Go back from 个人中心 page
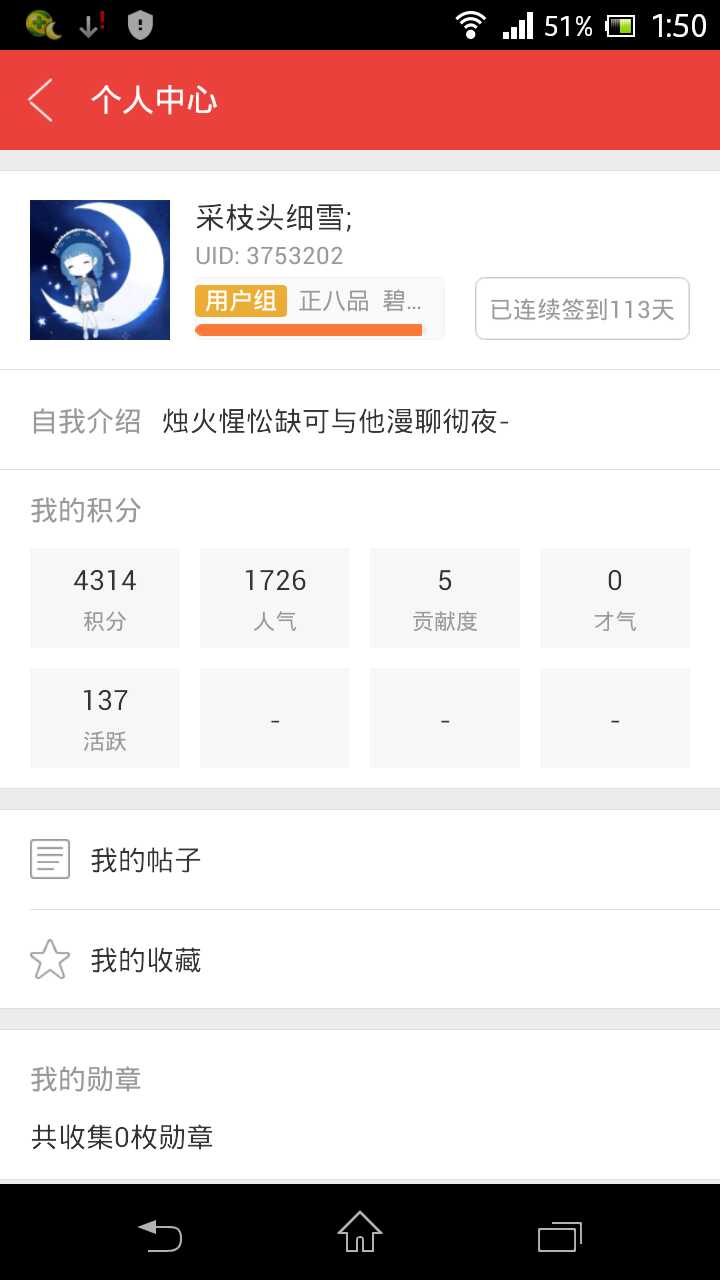Image resolution: width=720 pixels, height=1280 pixels. click(40, 100)
